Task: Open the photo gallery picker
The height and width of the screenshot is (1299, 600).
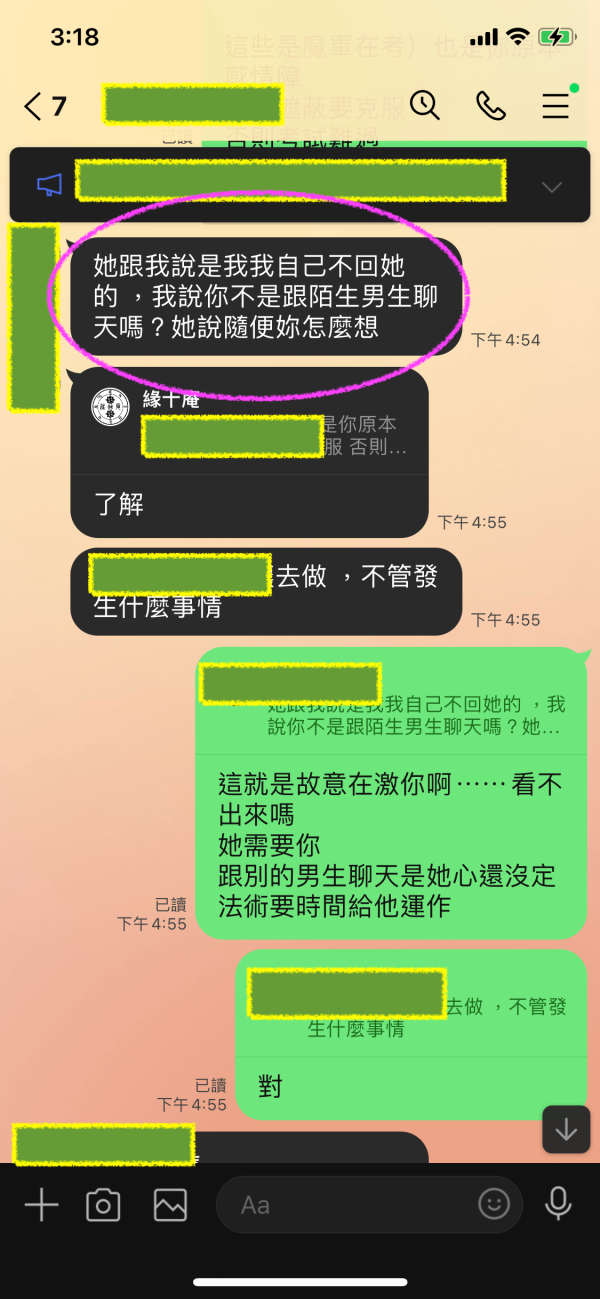Action: point(170,1205)
